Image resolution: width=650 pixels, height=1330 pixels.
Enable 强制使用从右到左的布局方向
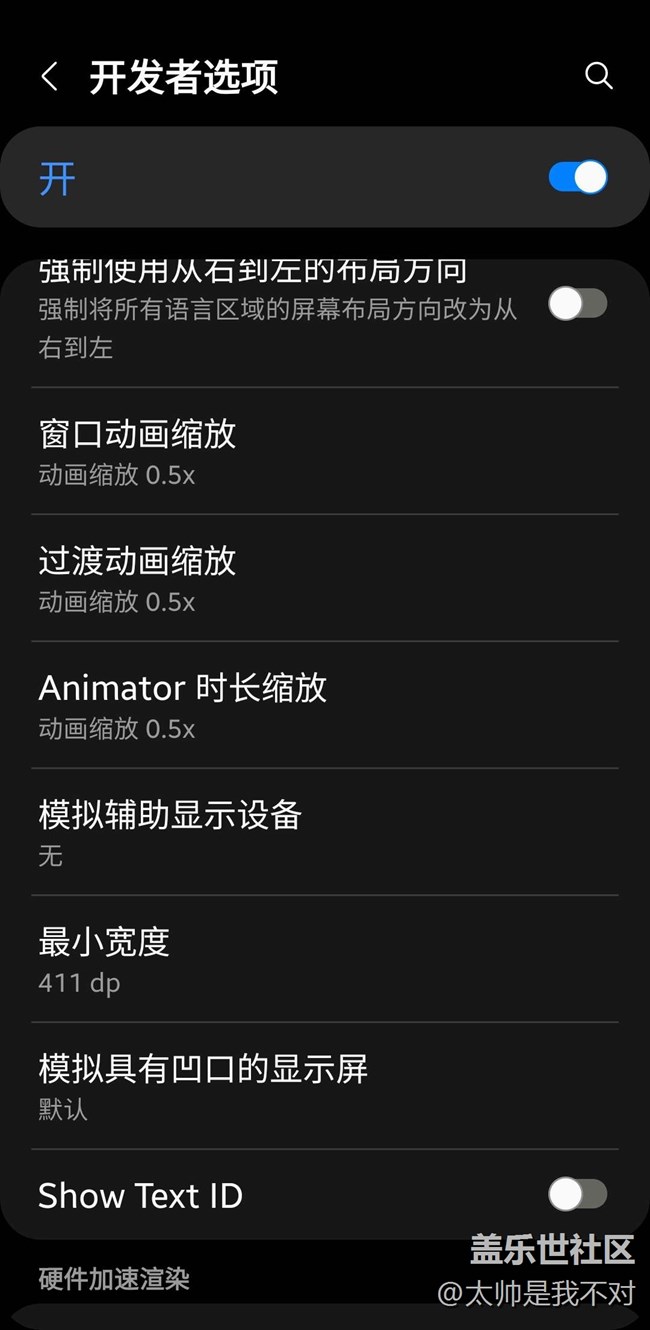577,304
